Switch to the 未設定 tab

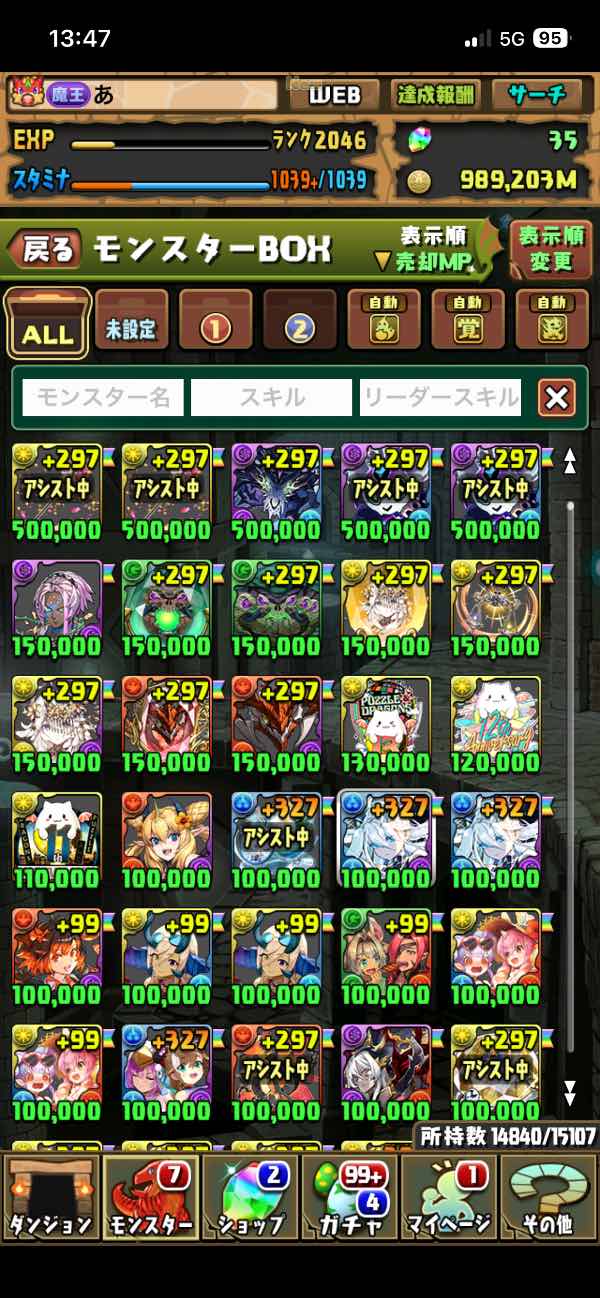coord(131,322)
